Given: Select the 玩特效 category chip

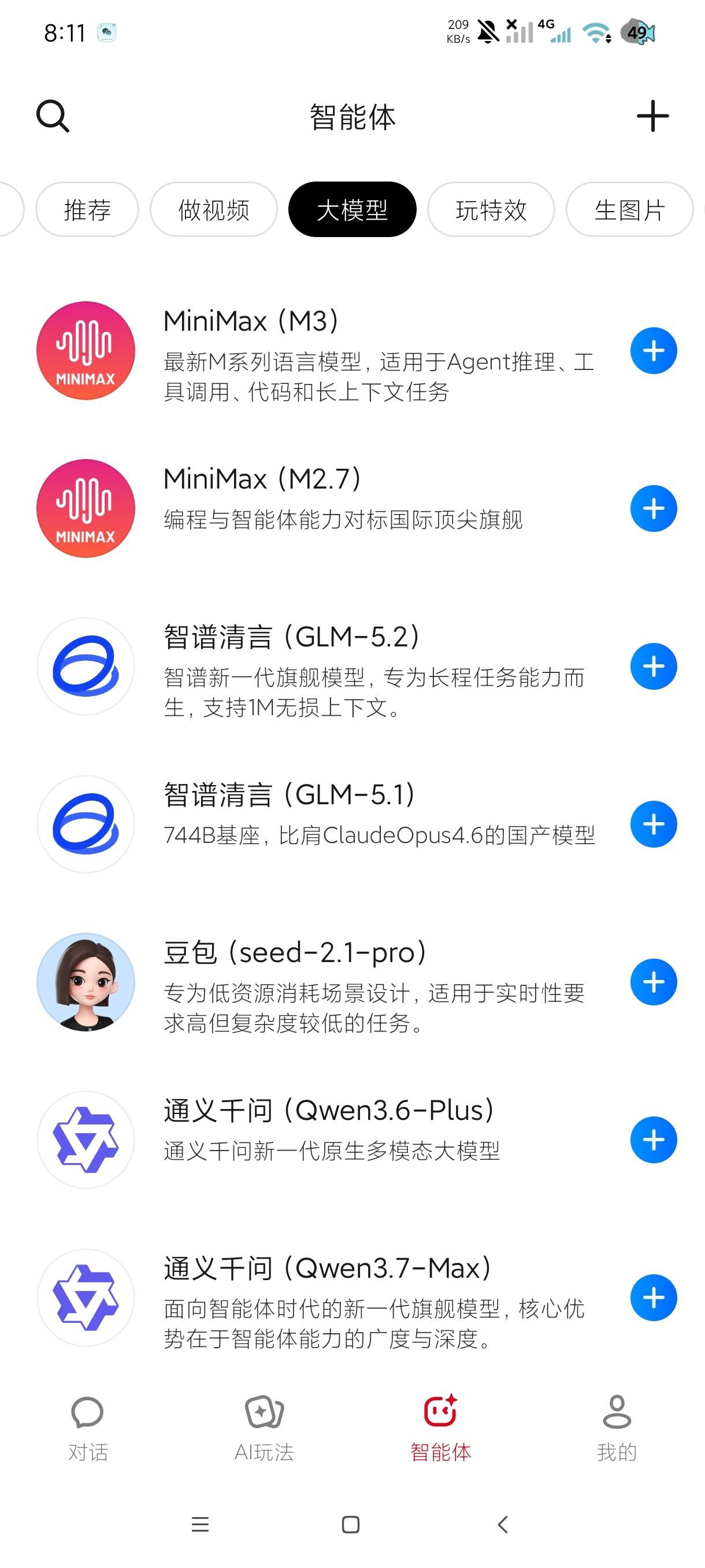Looking at the screenshot, I should [491, 209].
